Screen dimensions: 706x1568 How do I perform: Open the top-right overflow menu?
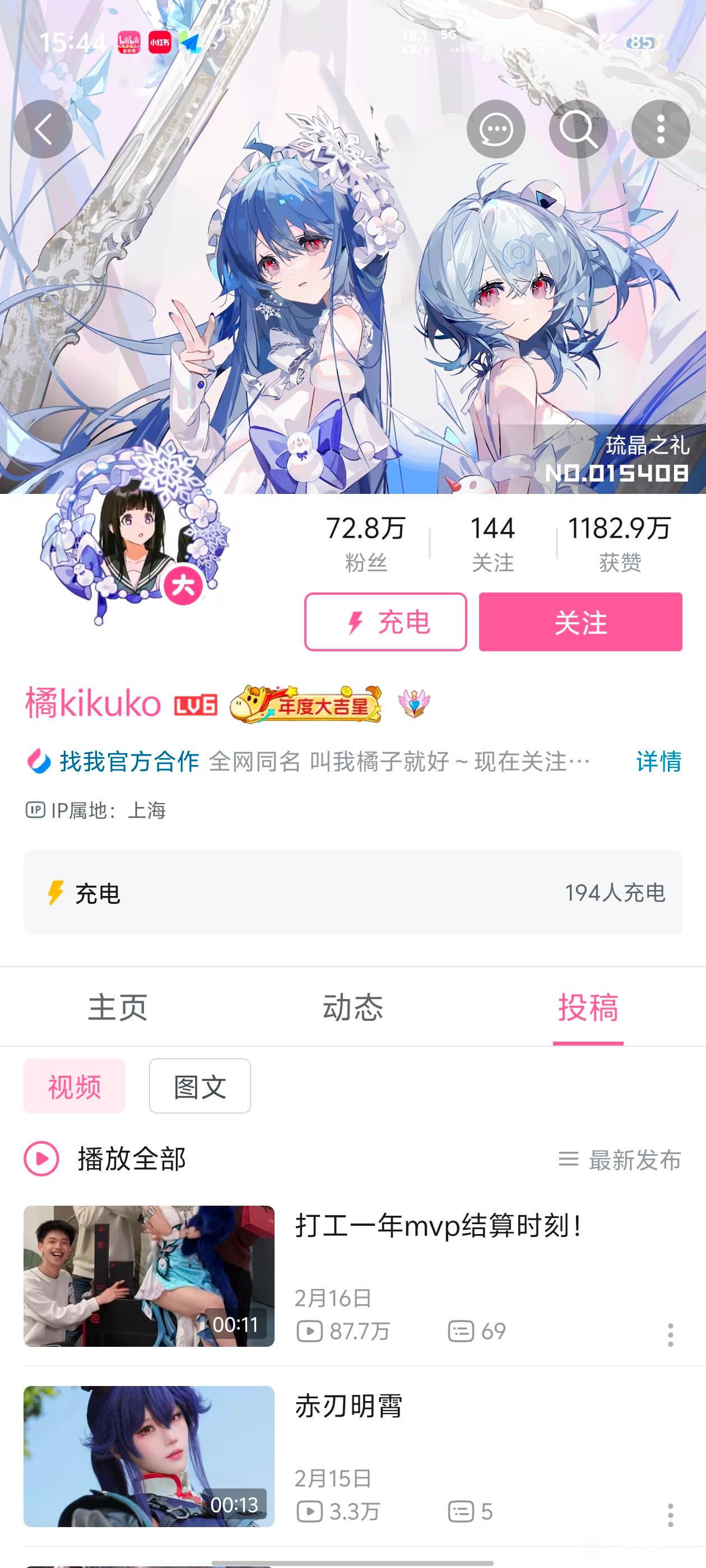(x=660, y=129)
